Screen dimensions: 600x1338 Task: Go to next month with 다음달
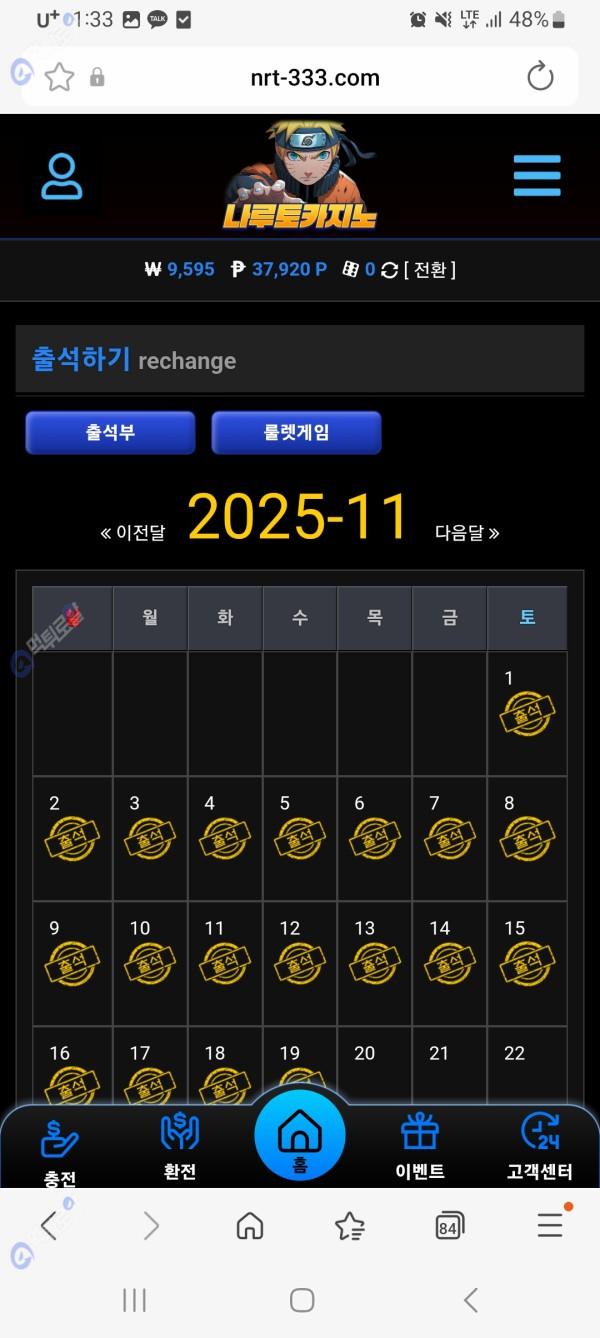coord(467,533)
